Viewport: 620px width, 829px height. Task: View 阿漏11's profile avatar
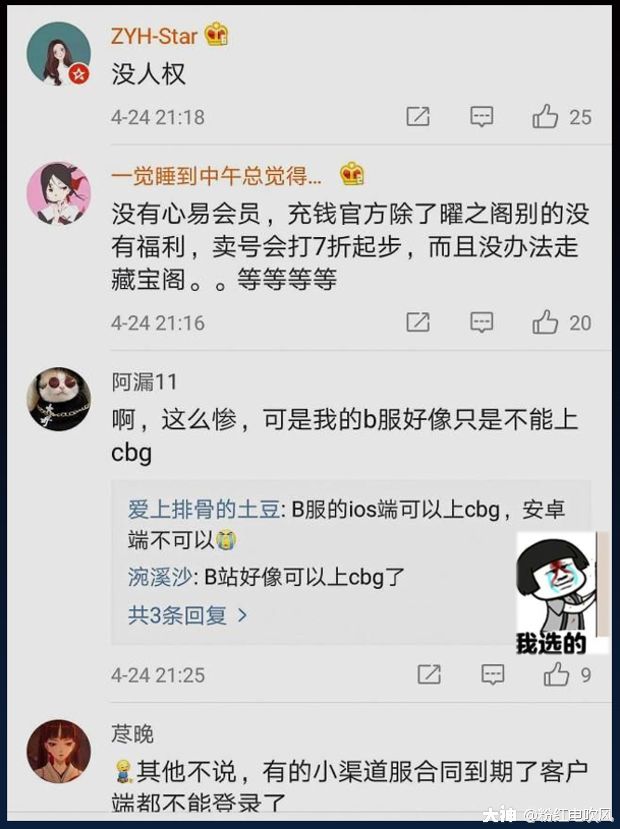pos(58,398)
